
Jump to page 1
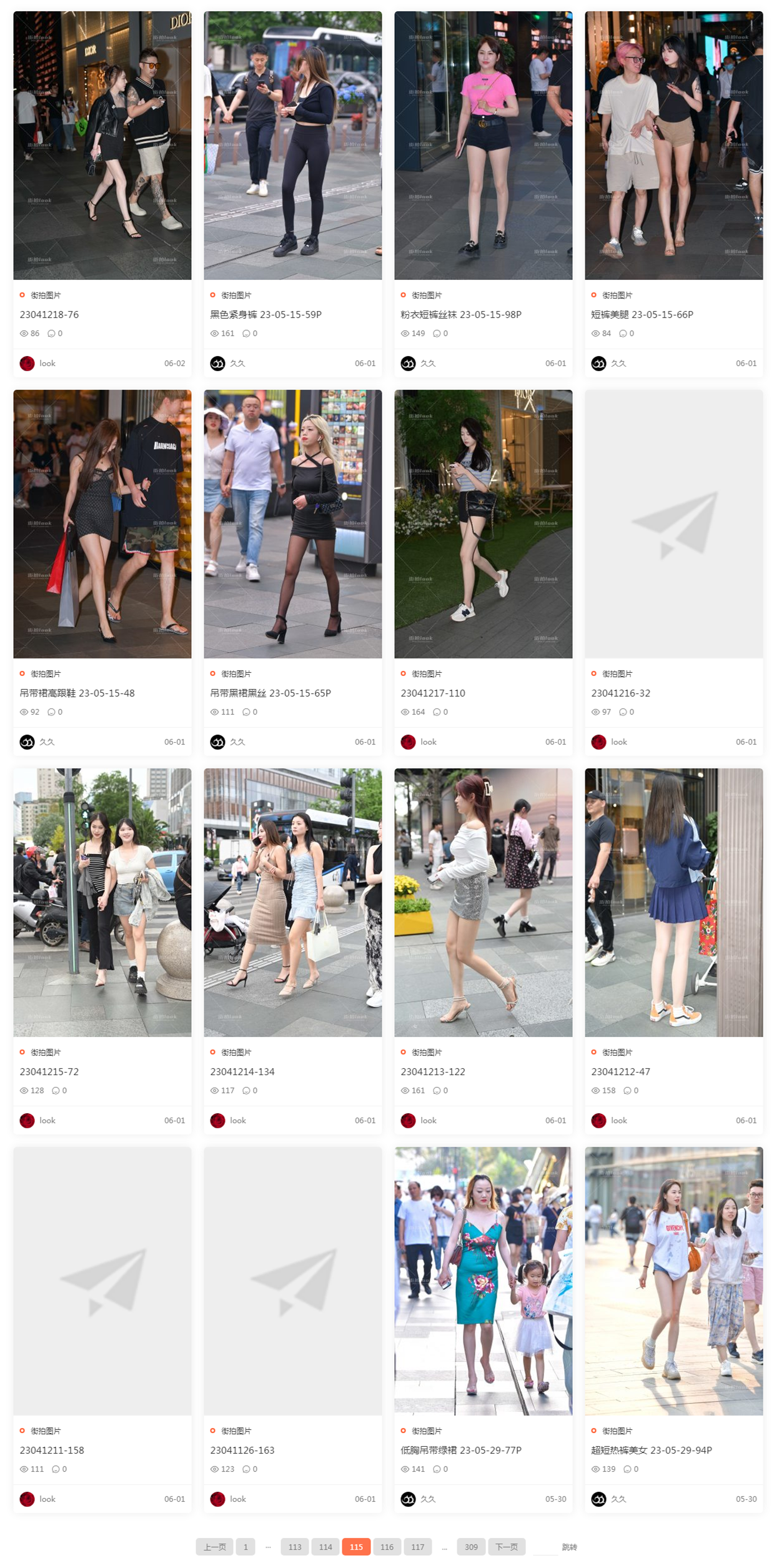pyautogui.click(x=246, y=1547)
